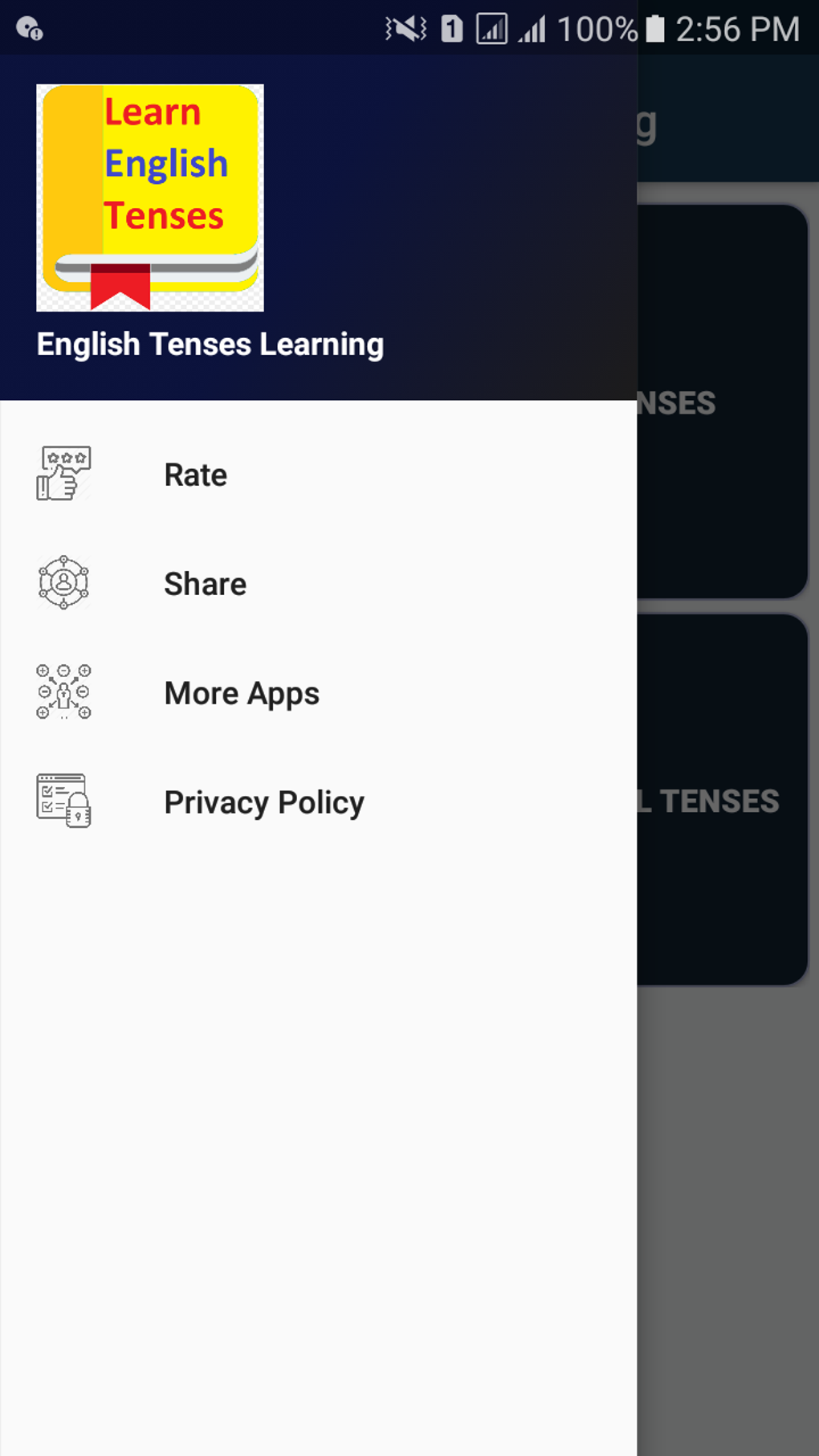Open the Learn English Tenses app logo
Image resolution: width=819 pixels, height=1456 pixels.
(150, 198)
